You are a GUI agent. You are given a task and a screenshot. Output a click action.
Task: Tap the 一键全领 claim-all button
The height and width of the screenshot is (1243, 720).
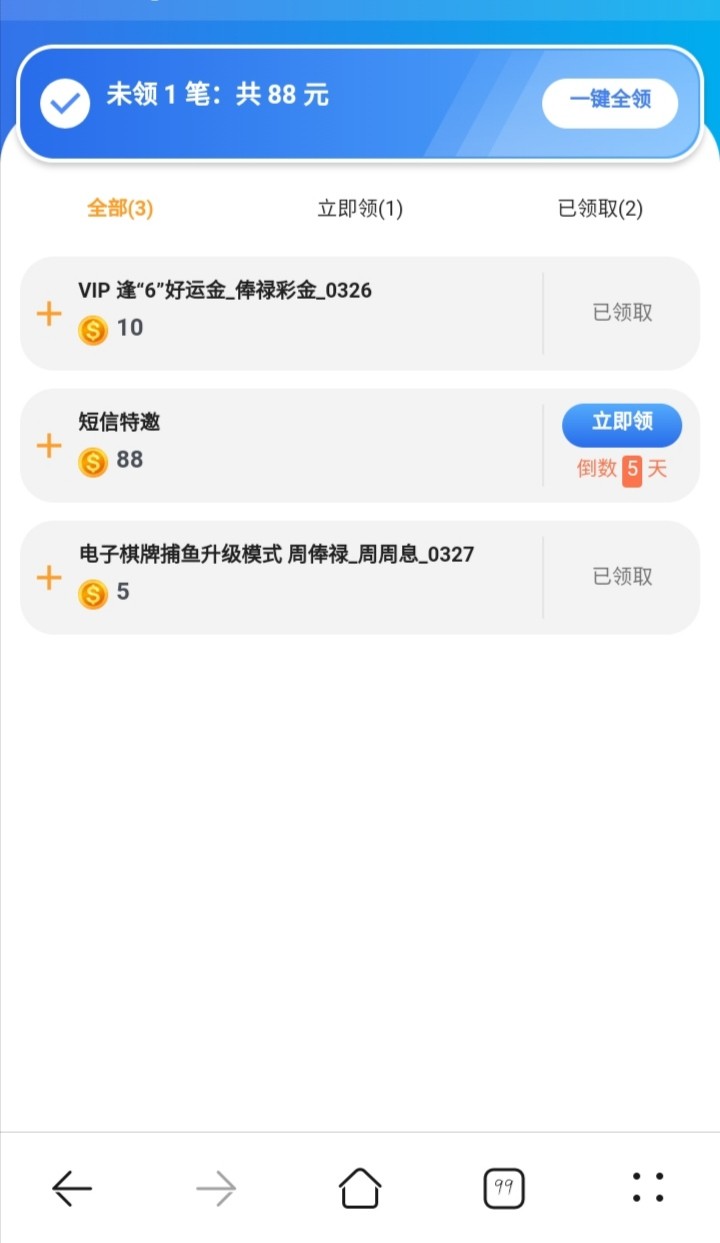[x=610, y=101]
